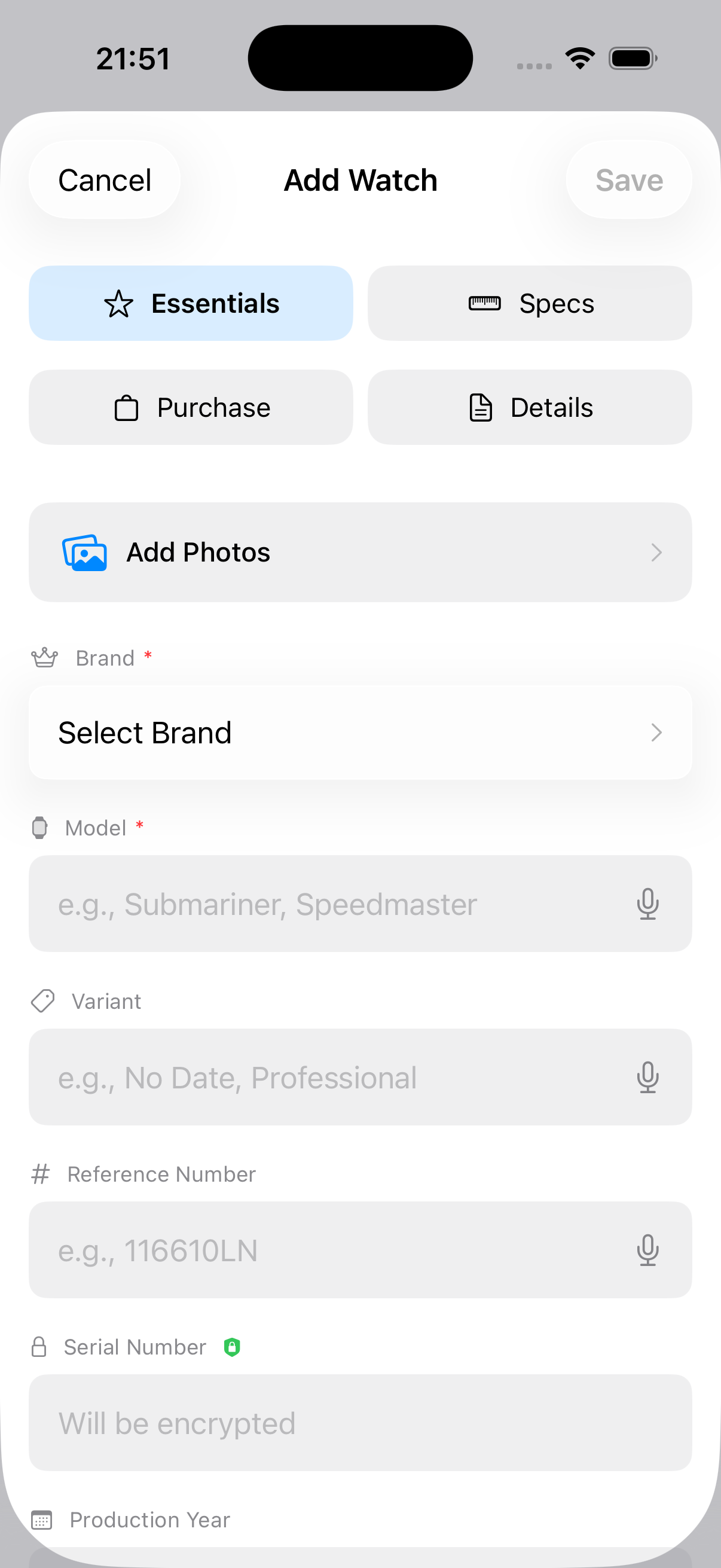Cancel adding the watch
The height and width of the screenshot is (1568, 721).
coord(104,179)
